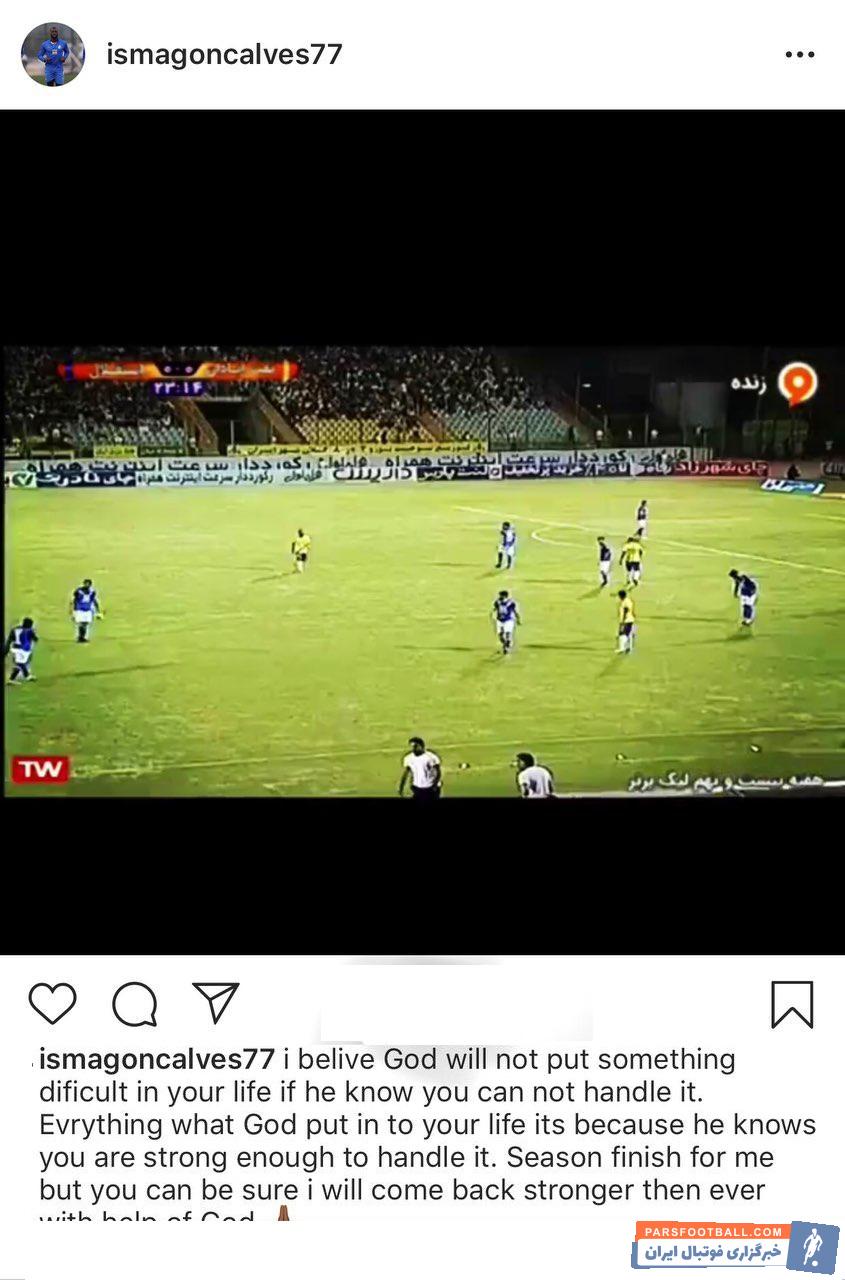Open ismagoncalves77's profile picture
Image resolution: width=845 pixels, height=1280 pixels.
[53, 54]
